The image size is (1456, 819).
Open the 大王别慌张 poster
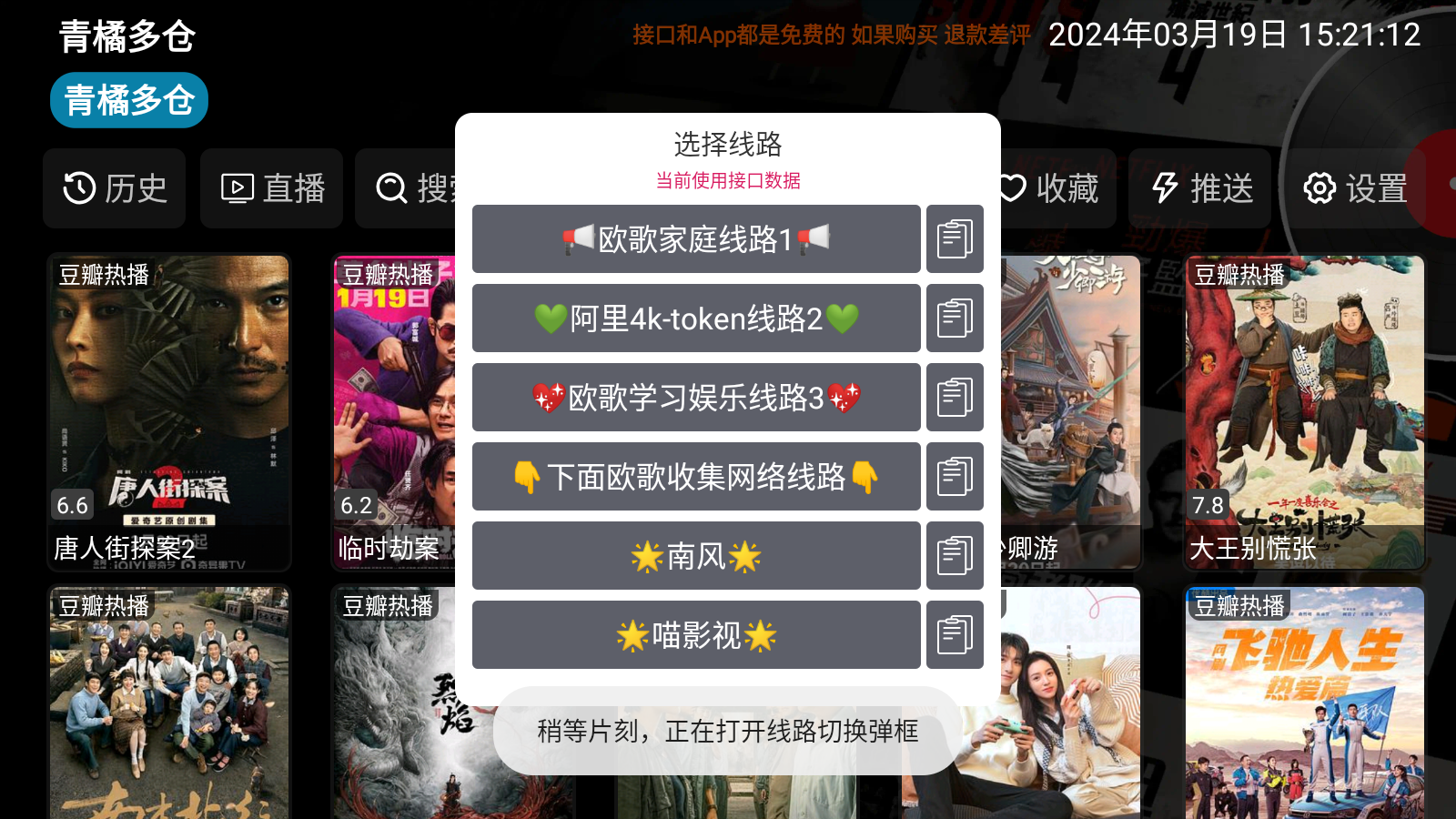(1304, 411)
